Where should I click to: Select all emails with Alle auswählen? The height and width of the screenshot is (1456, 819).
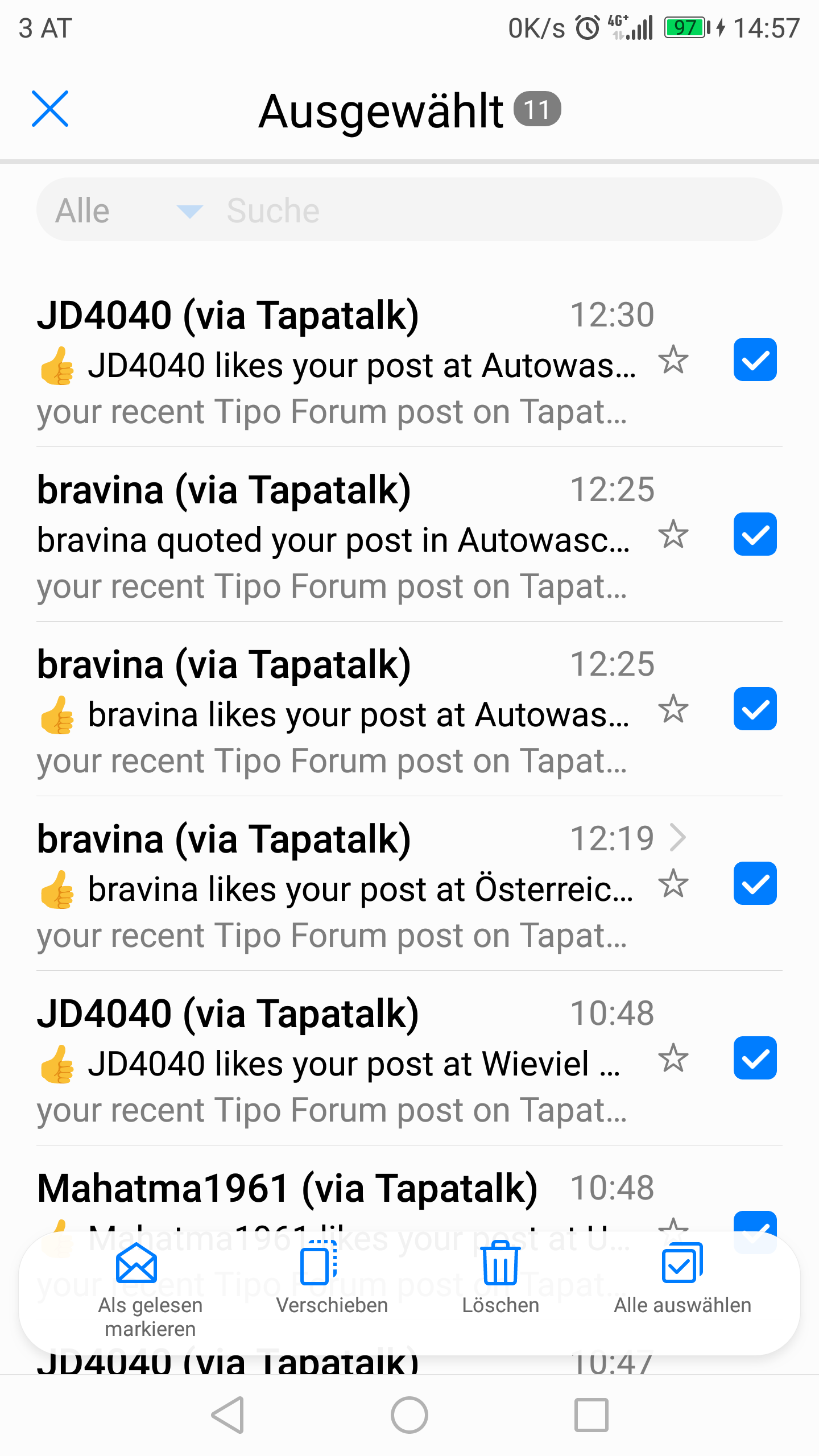pyautogui.click(x=682, y=1280)
